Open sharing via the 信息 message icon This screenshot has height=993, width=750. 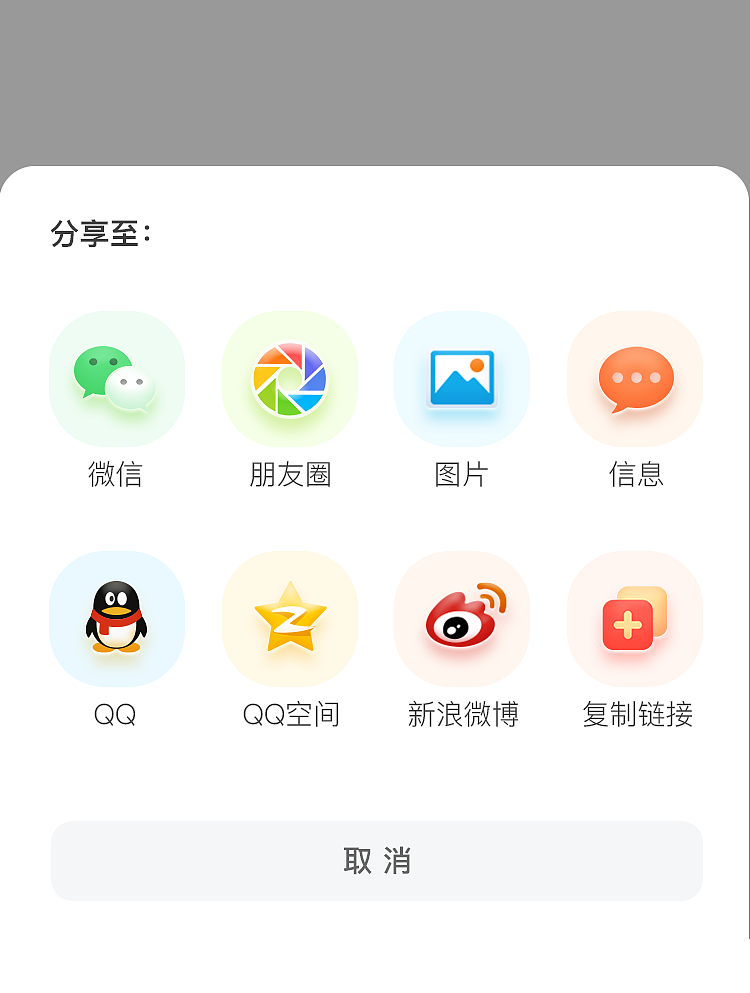click(634, 378)
